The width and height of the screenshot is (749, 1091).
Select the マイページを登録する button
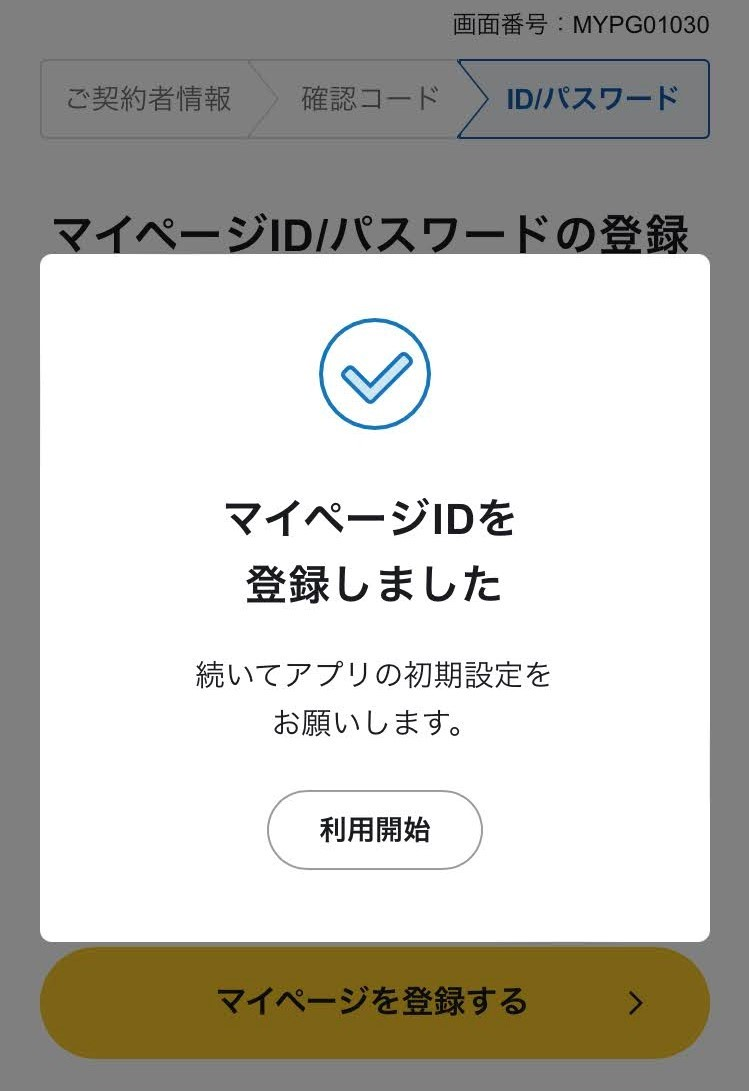[374, 1002]
